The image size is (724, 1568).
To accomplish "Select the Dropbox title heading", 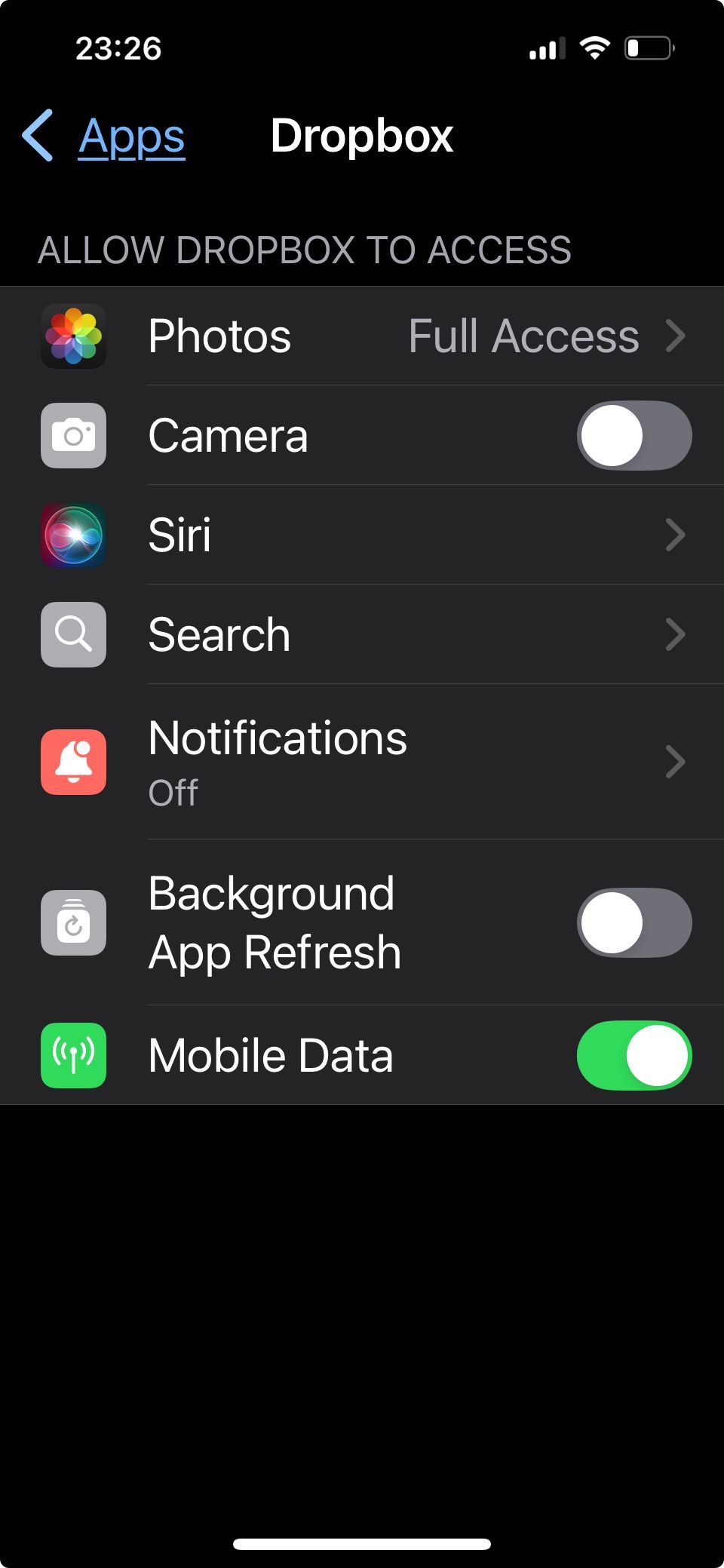I will tap(363, 137).
